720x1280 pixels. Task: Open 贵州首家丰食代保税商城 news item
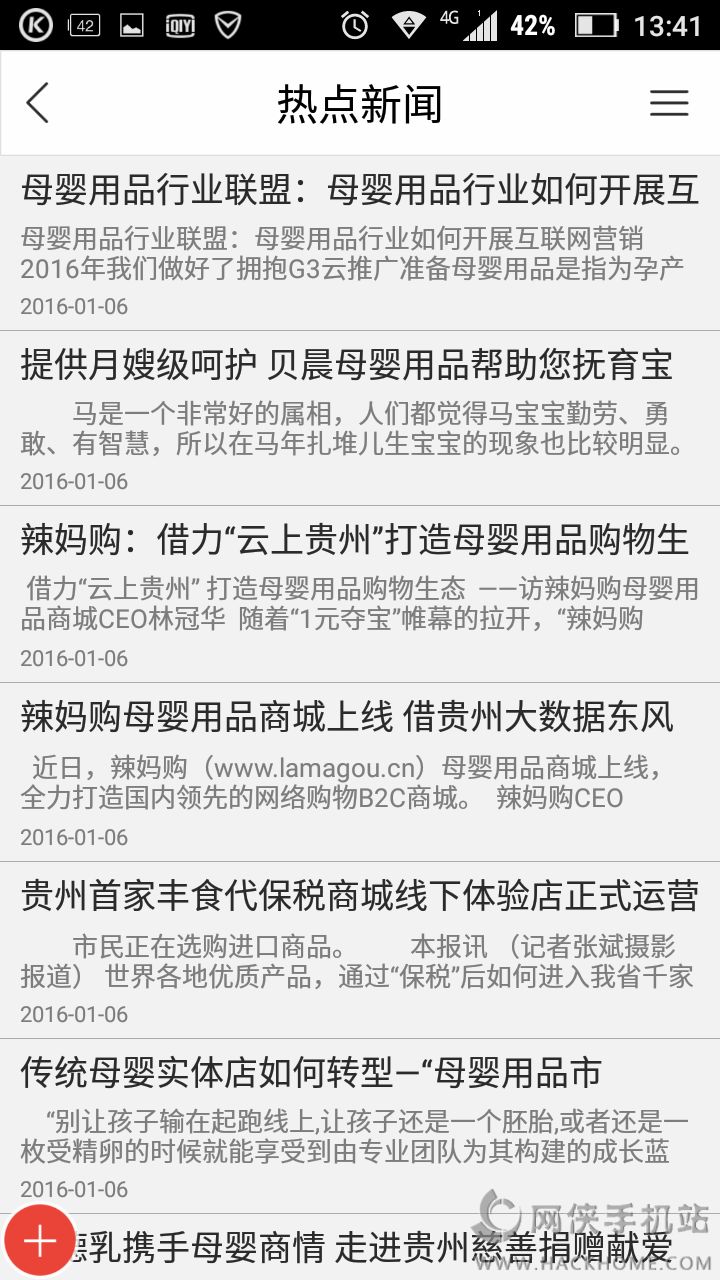pos(360,949)
